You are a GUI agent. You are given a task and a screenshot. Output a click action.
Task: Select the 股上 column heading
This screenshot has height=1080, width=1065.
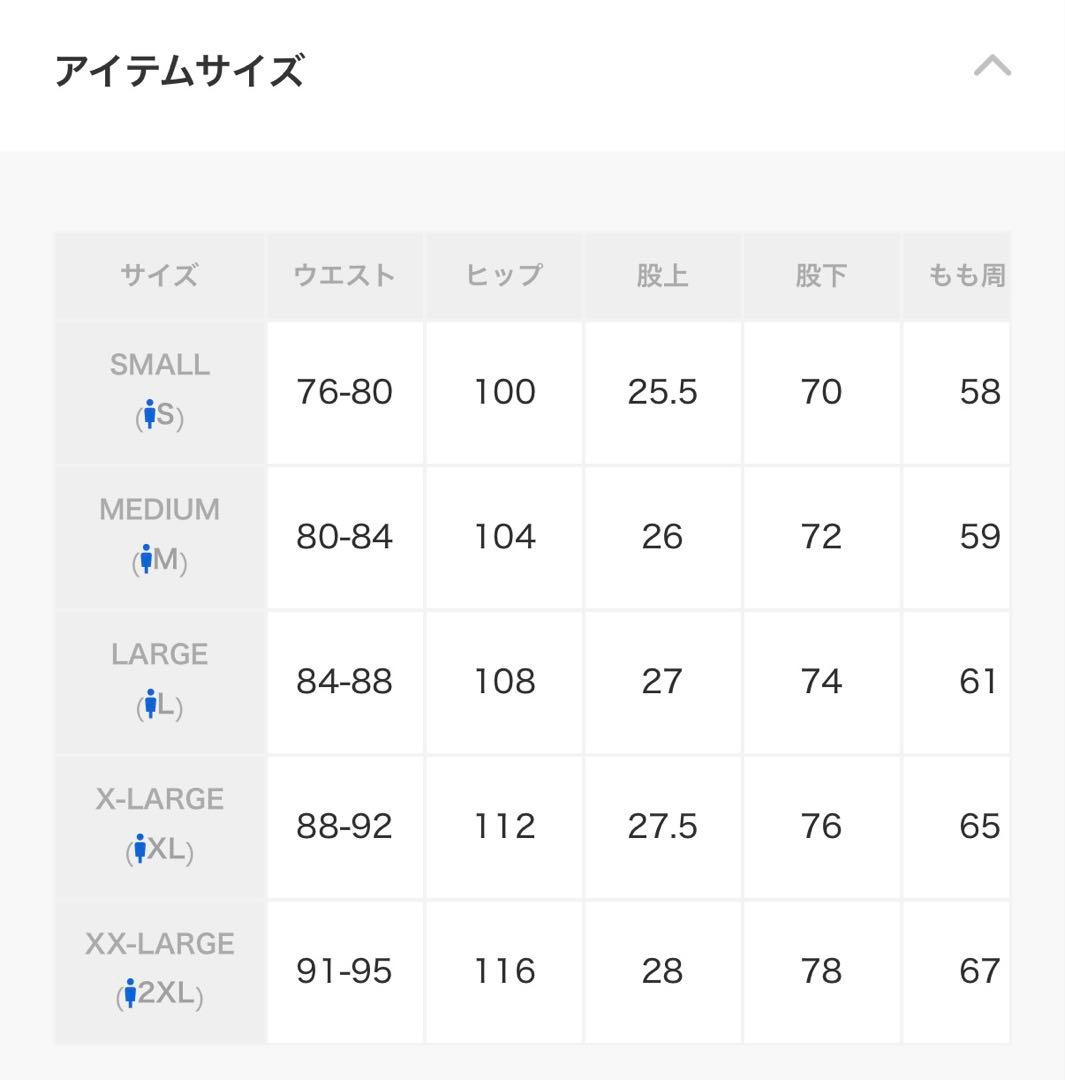pos(663,275)
